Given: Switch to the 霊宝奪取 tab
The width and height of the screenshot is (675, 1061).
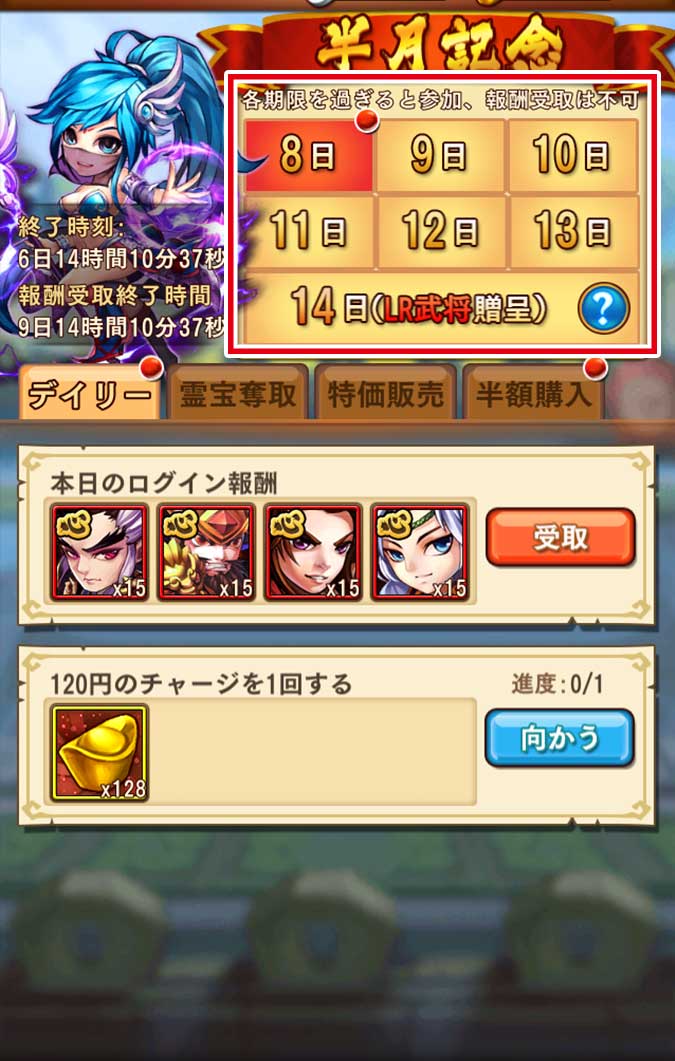Looking at the screenshot, I should (237, 395).
